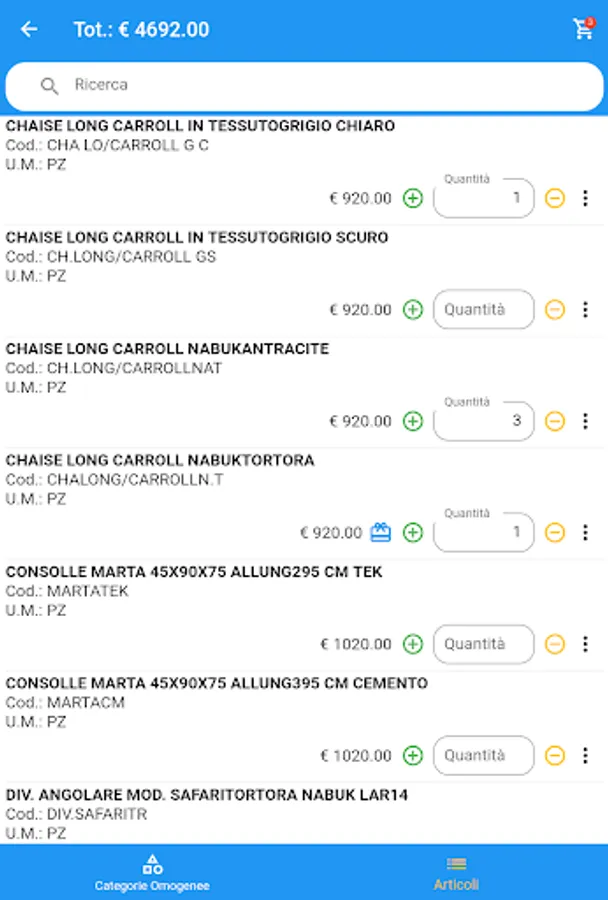Screen dimensions: 608x900
Task: Open options menu for Carroll Nabuk Tortora
Action: coord(586,533)
